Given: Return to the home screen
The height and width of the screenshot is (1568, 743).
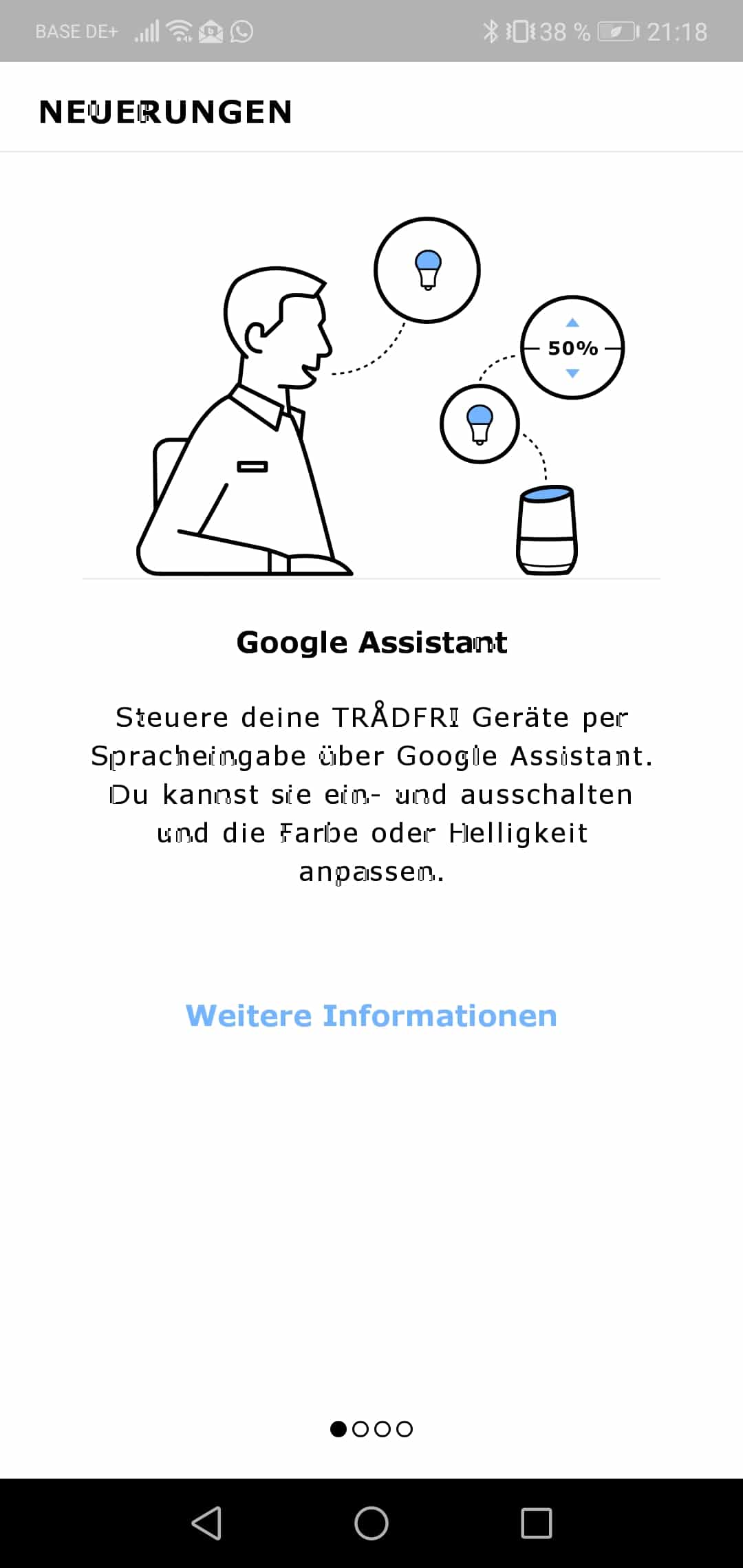Looking at the screenshot, I should pos(371,1523).
